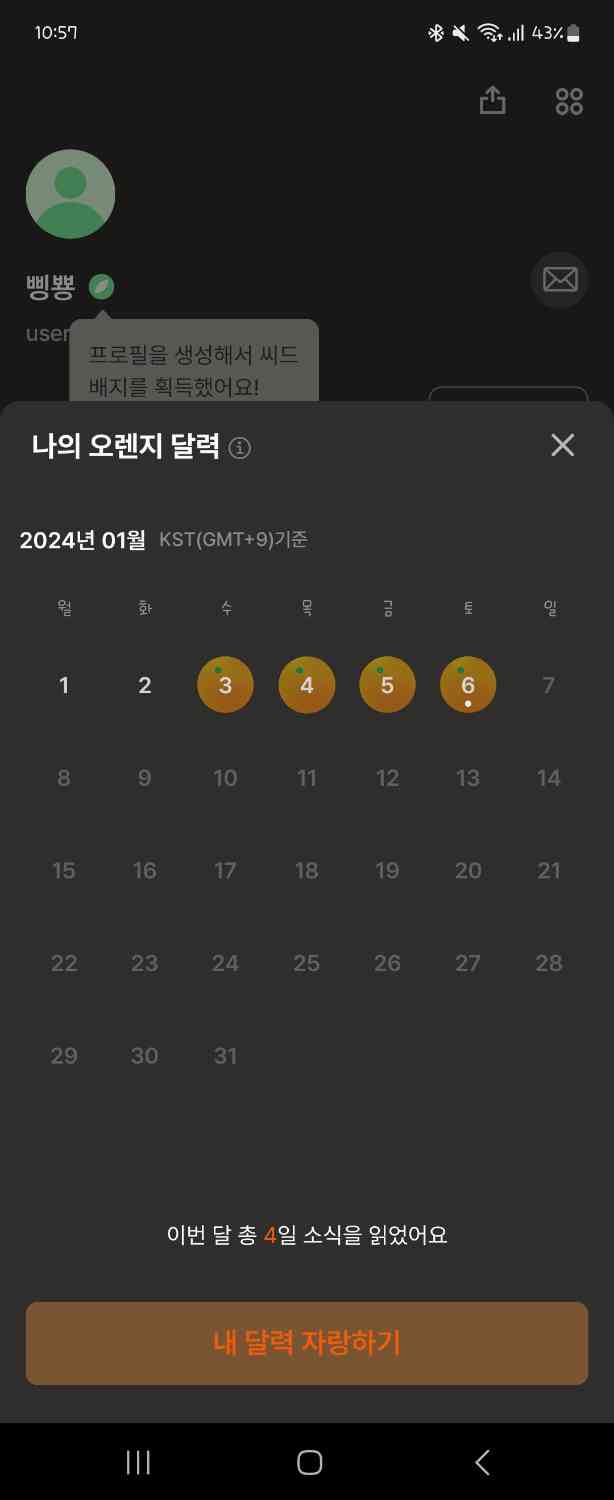Select January 6 orange day
Image resolution: width=614 pixels, height=1500 pixels.
[x=468, y=685]
